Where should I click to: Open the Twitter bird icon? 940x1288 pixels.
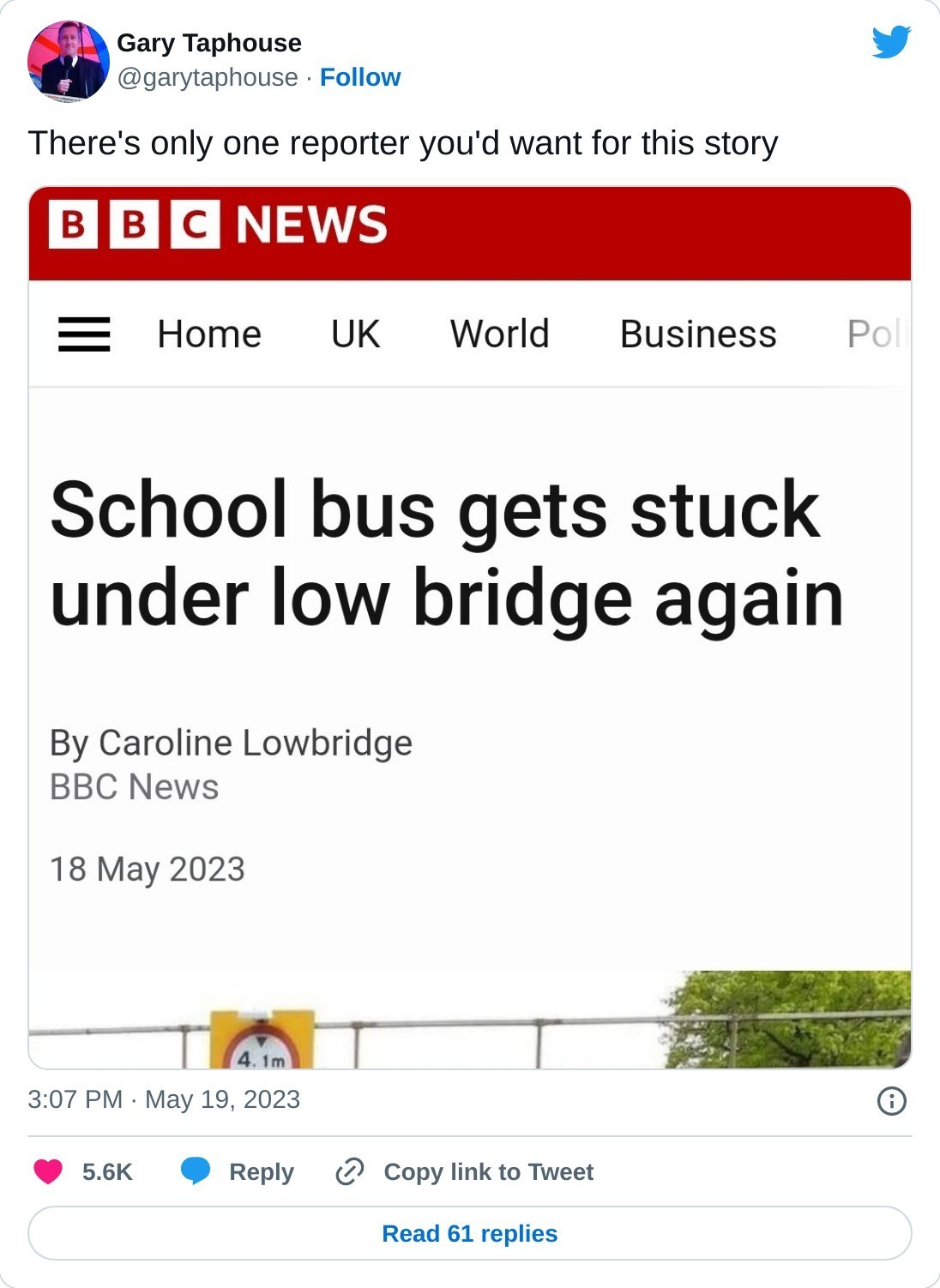pos(891,42)
